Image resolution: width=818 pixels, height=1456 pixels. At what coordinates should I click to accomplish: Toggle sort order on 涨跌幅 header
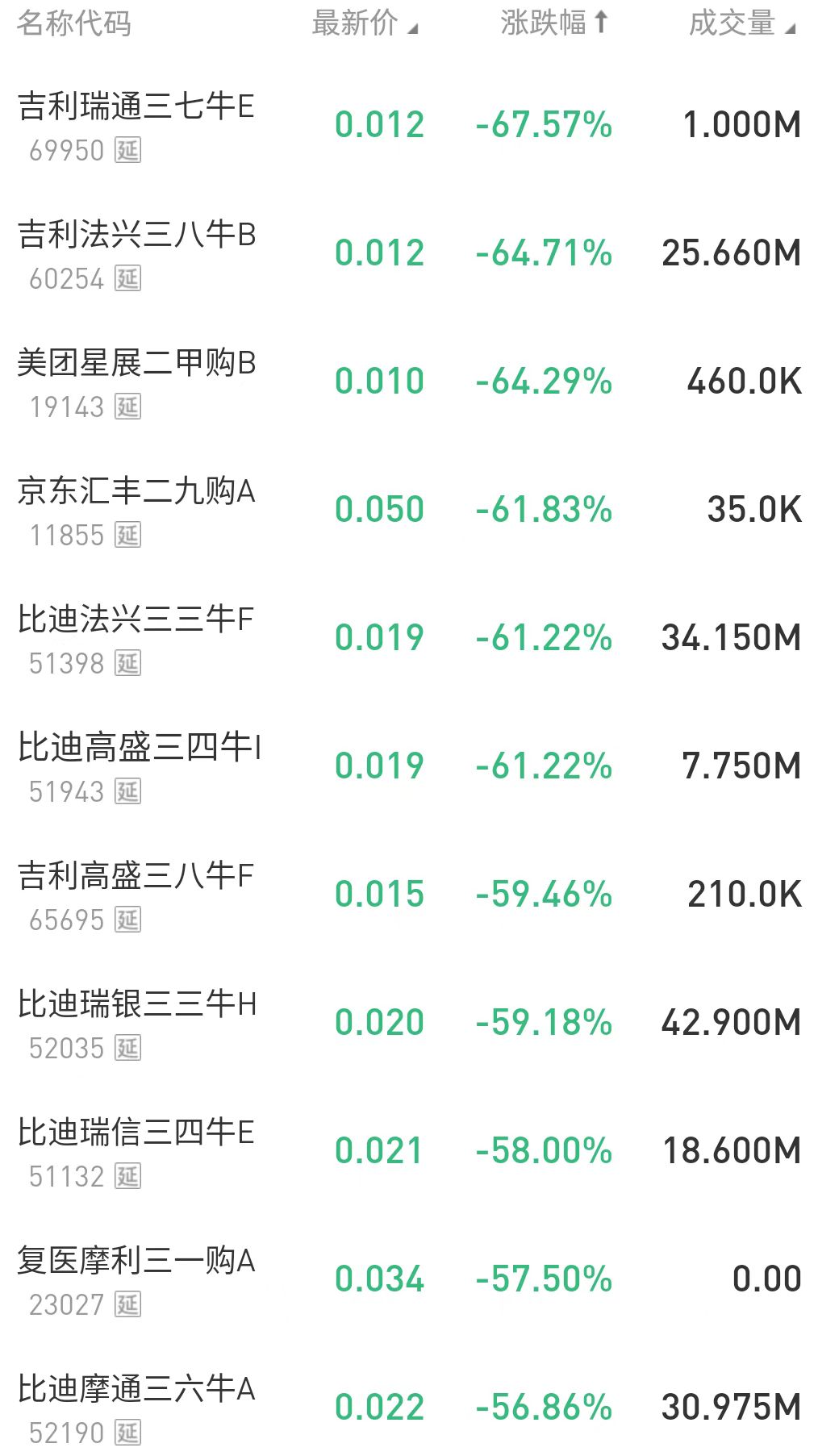[553, 23]
